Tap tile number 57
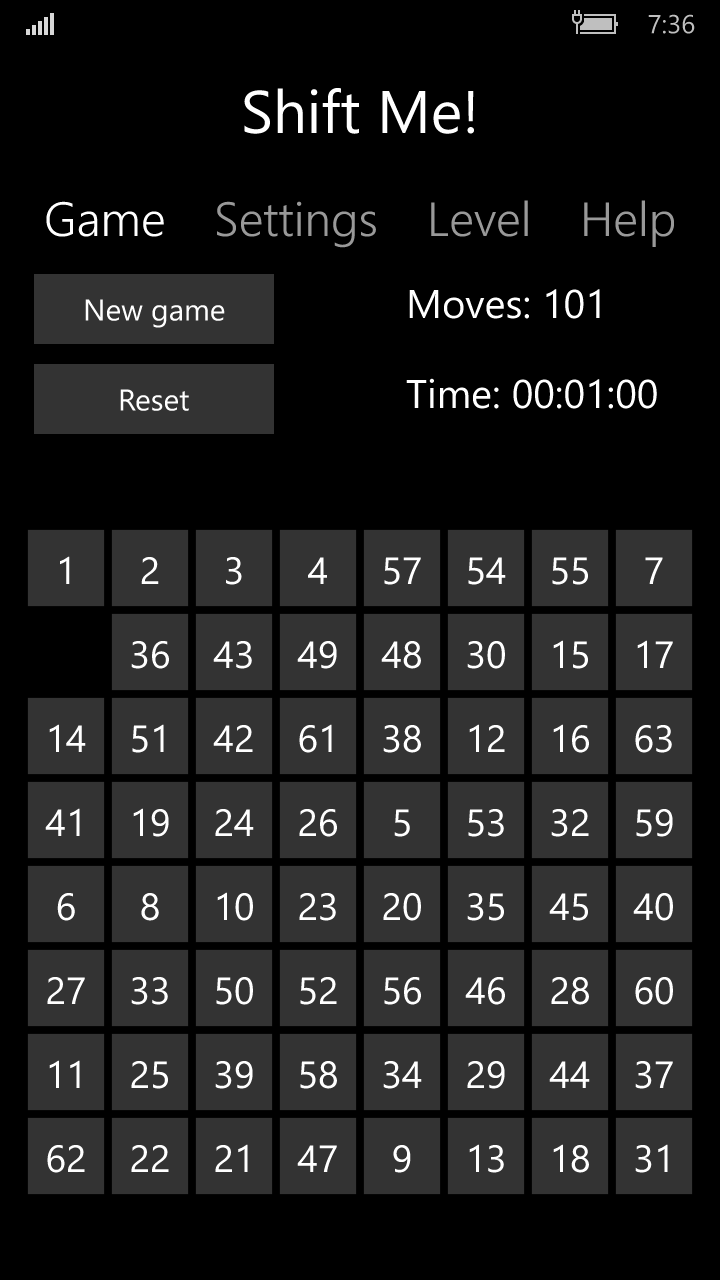The image size is (720, 1280). point(402,569)
